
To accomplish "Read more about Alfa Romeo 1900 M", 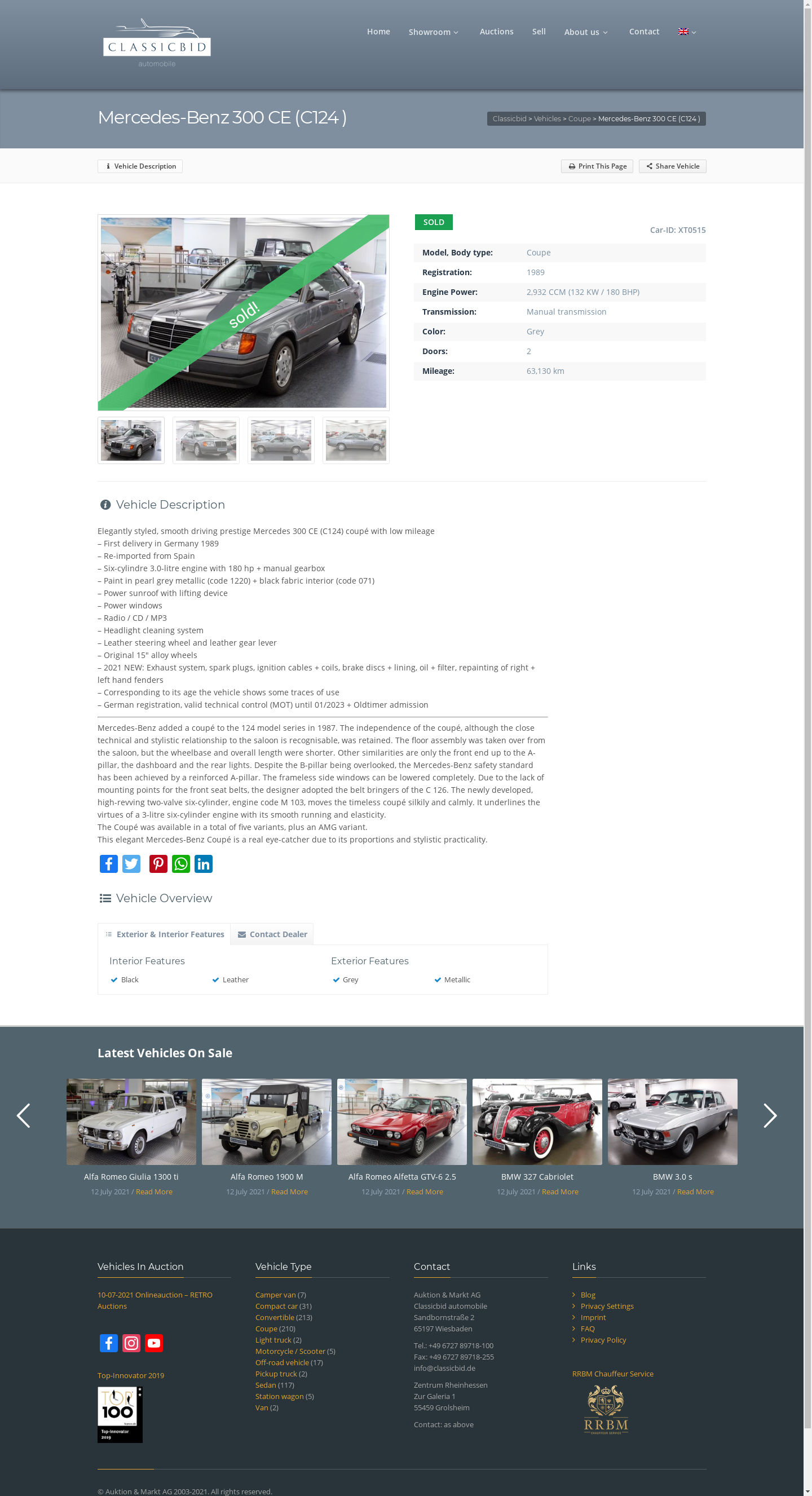I will (289, 1191).
